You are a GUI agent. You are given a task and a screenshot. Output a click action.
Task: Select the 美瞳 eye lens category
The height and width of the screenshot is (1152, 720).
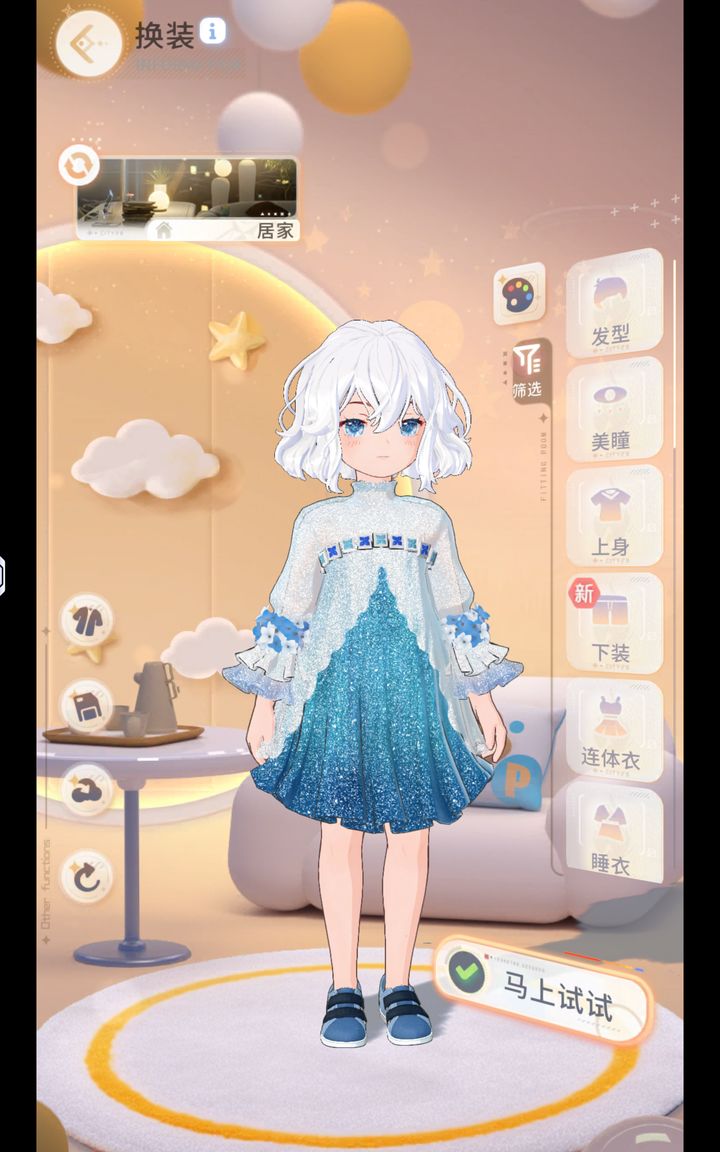tap(613, 410)
